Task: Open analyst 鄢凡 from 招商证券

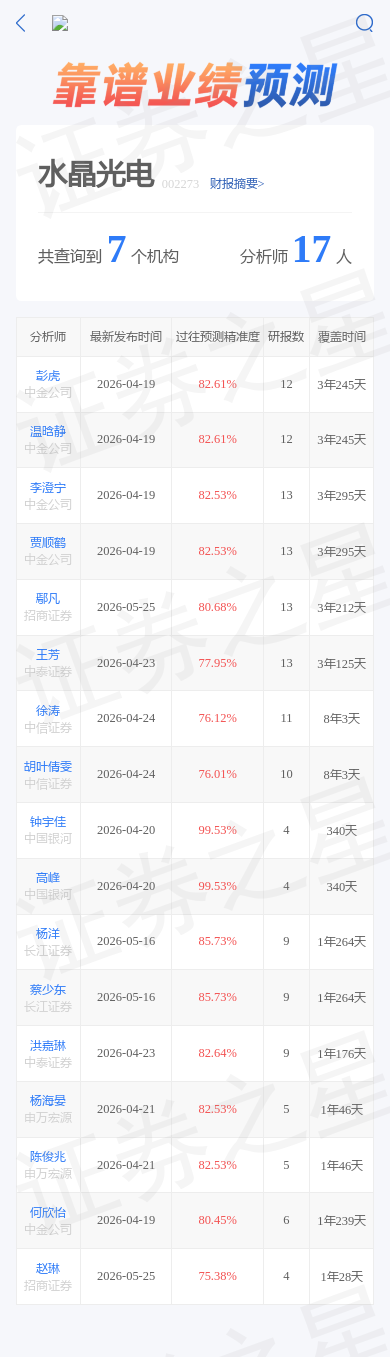Action: click(x=48, y=599)
